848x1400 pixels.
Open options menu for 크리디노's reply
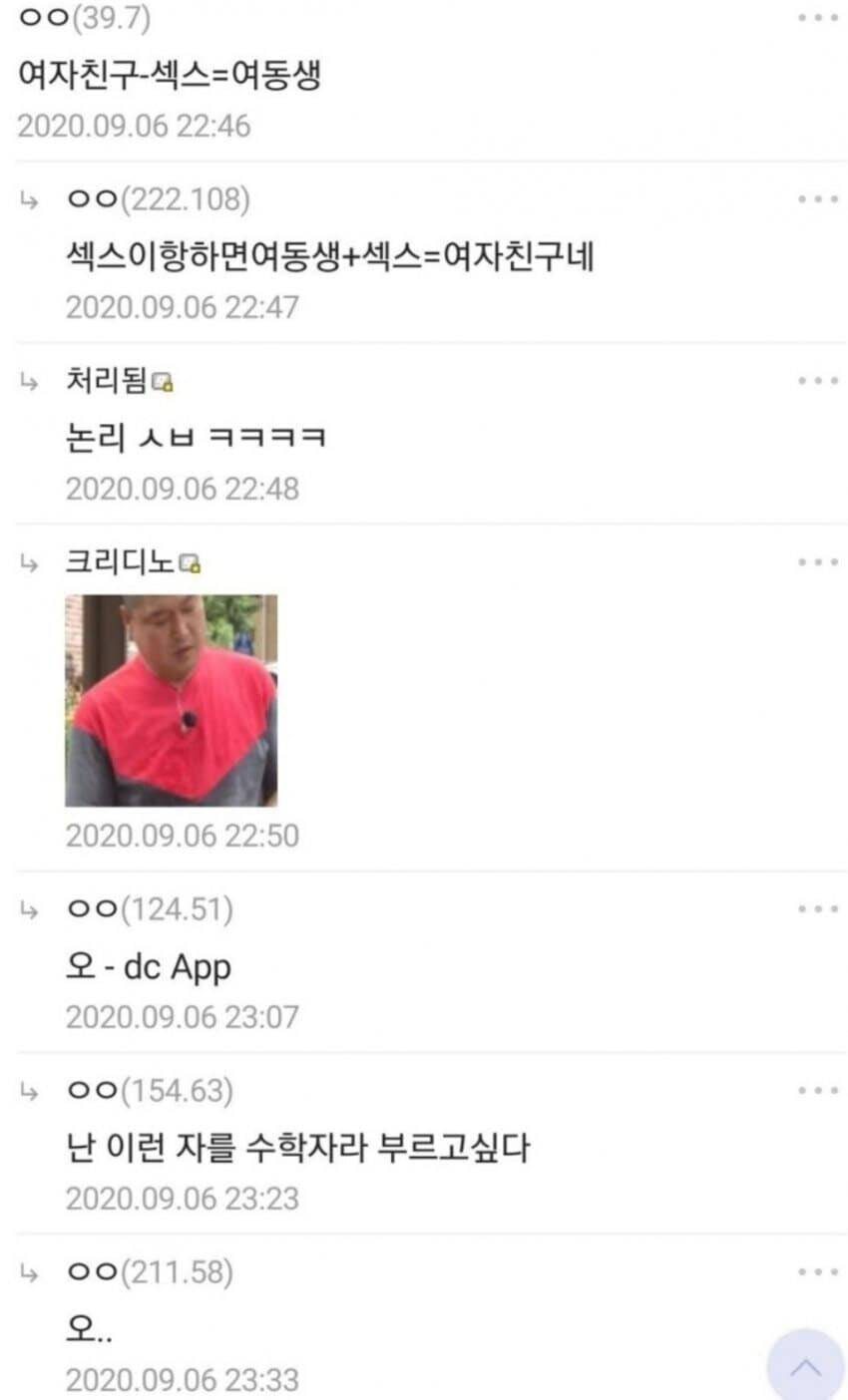(818, 562)
